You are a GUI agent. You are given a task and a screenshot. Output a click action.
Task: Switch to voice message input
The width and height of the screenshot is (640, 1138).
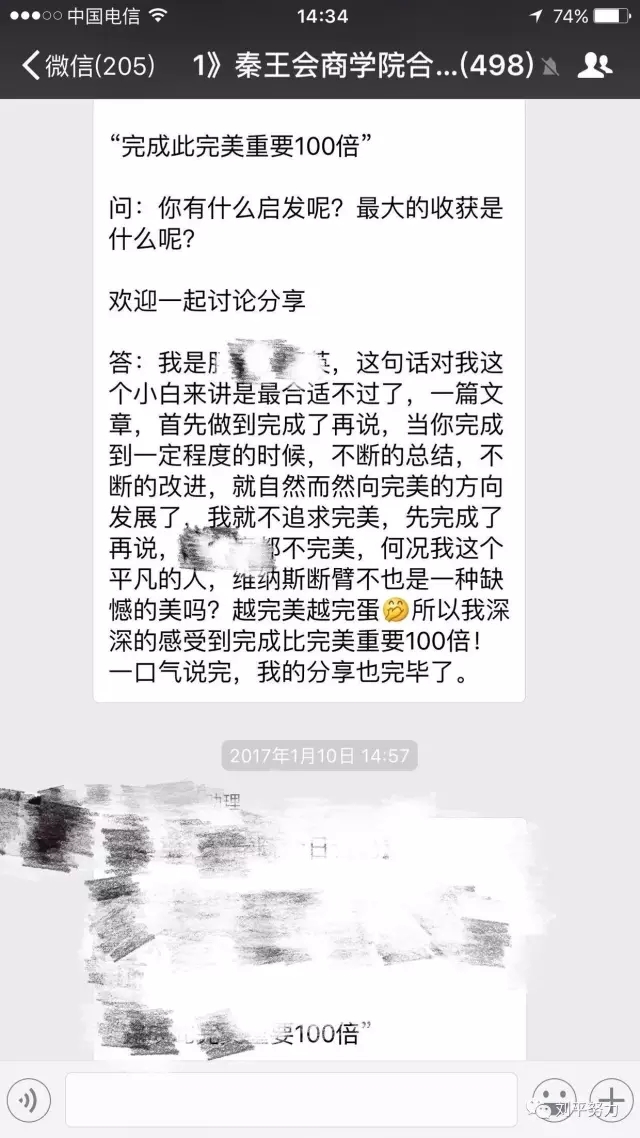[29, 1100]
